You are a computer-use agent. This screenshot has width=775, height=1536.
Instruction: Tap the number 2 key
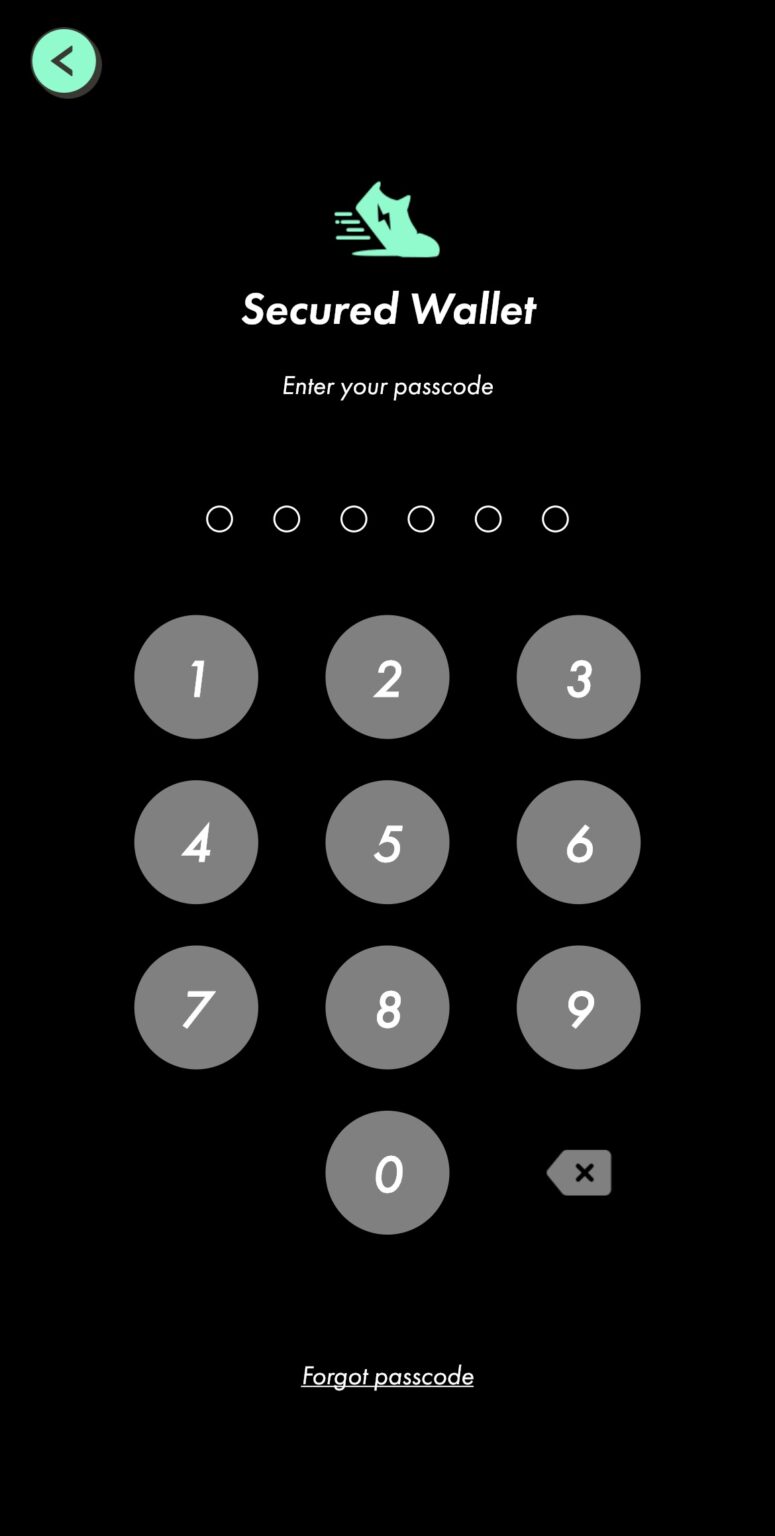coord(387,677)
